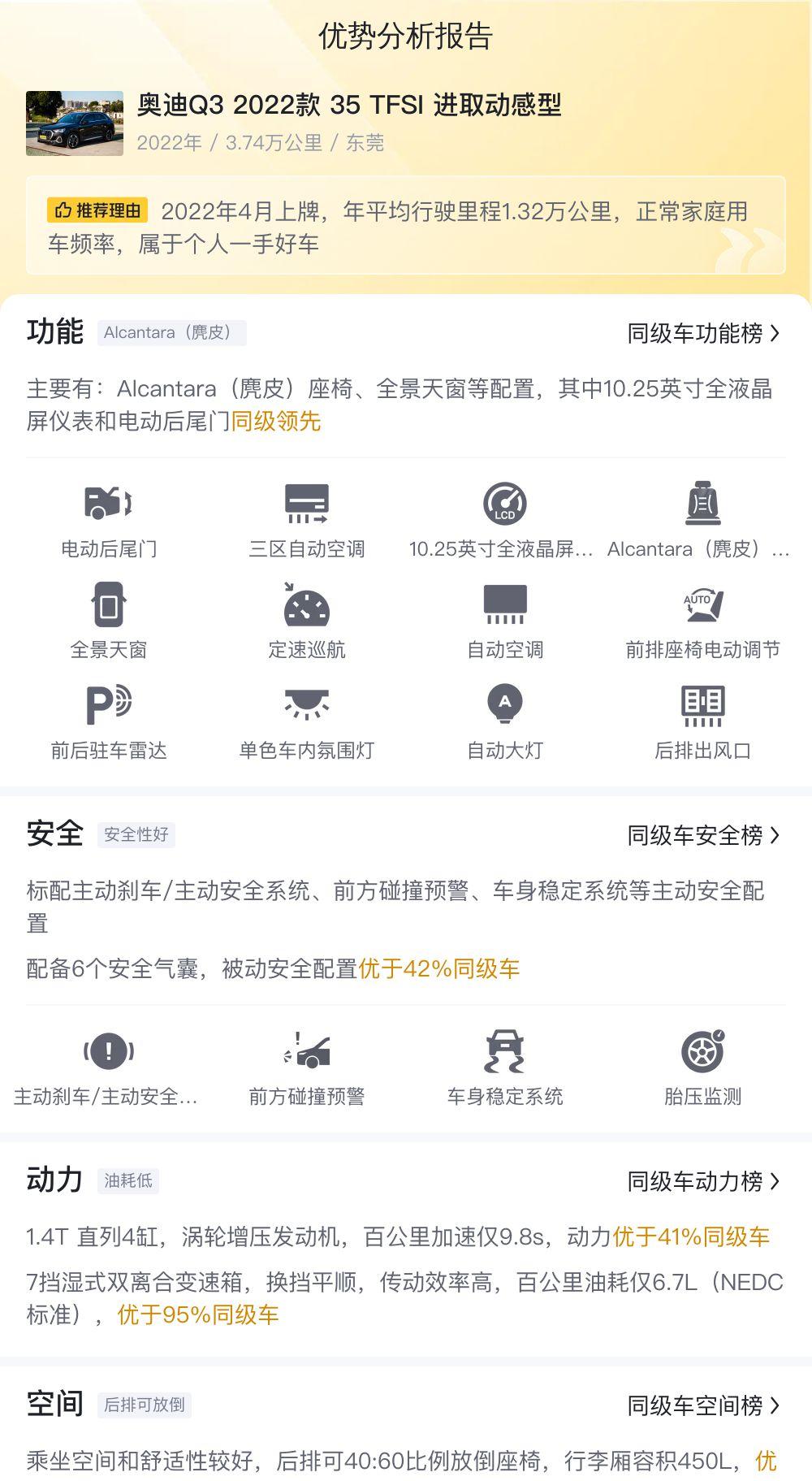View 同级车空间榜 ranking
812x1481 pixels.
pos(703,1405)
